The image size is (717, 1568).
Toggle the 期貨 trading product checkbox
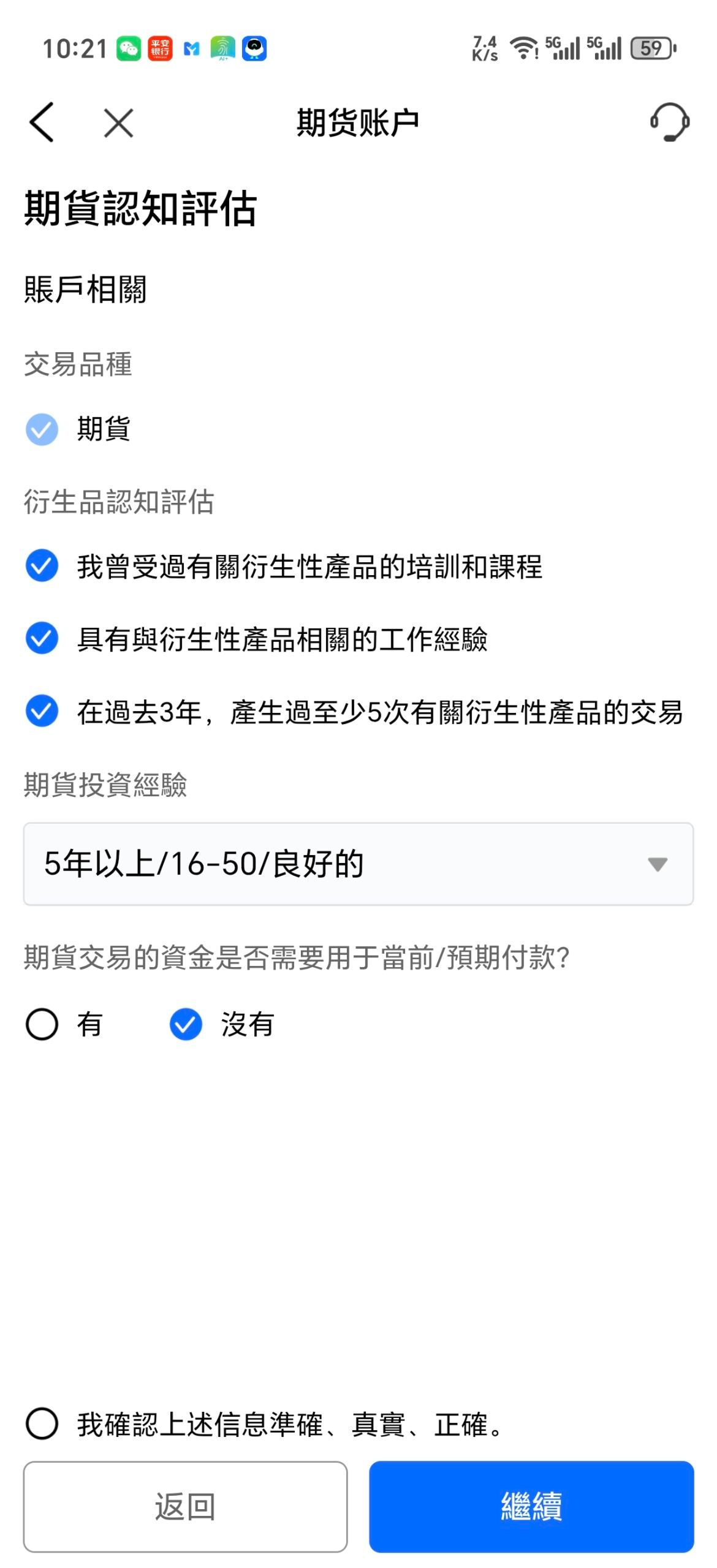[42, 429]
